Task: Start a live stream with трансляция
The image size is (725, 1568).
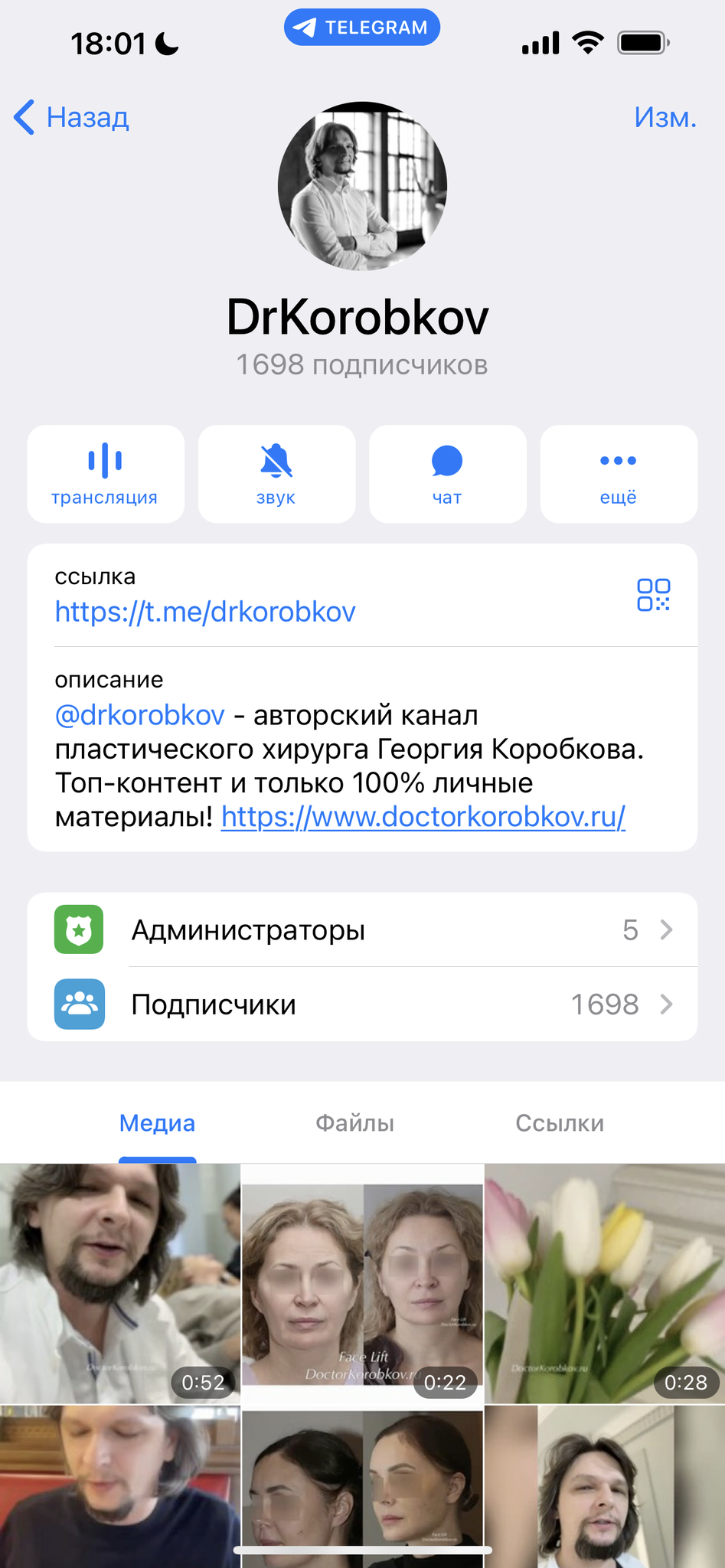Action: (106, 474)
